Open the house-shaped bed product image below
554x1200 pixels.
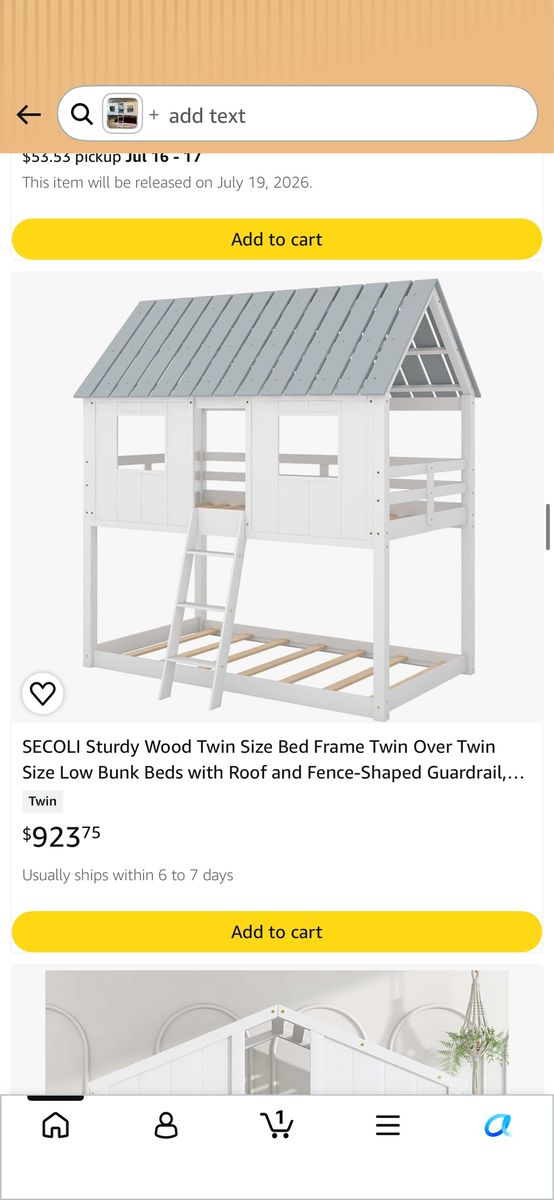tap(277, 1030)
